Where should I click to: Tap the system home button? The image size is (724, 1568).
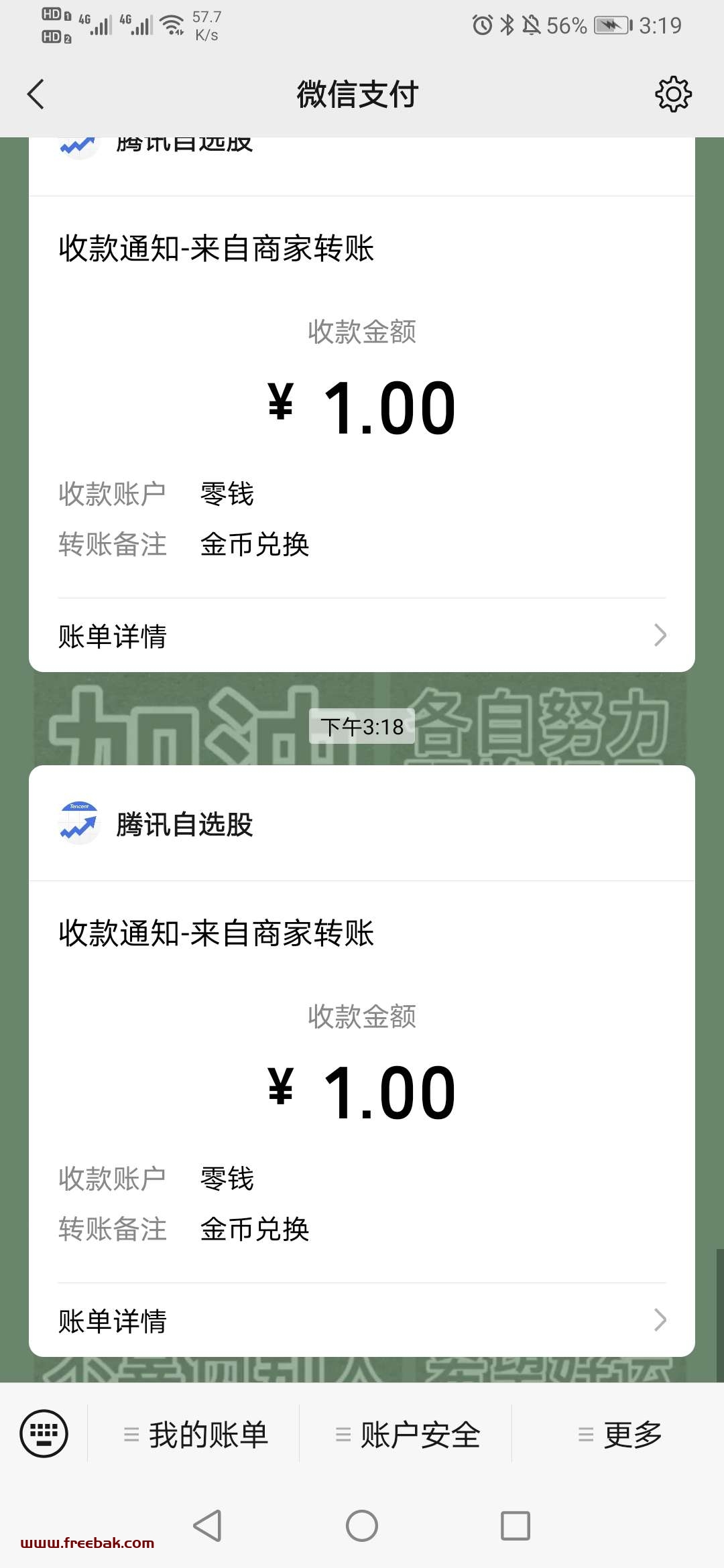(x=362, y=1526)
